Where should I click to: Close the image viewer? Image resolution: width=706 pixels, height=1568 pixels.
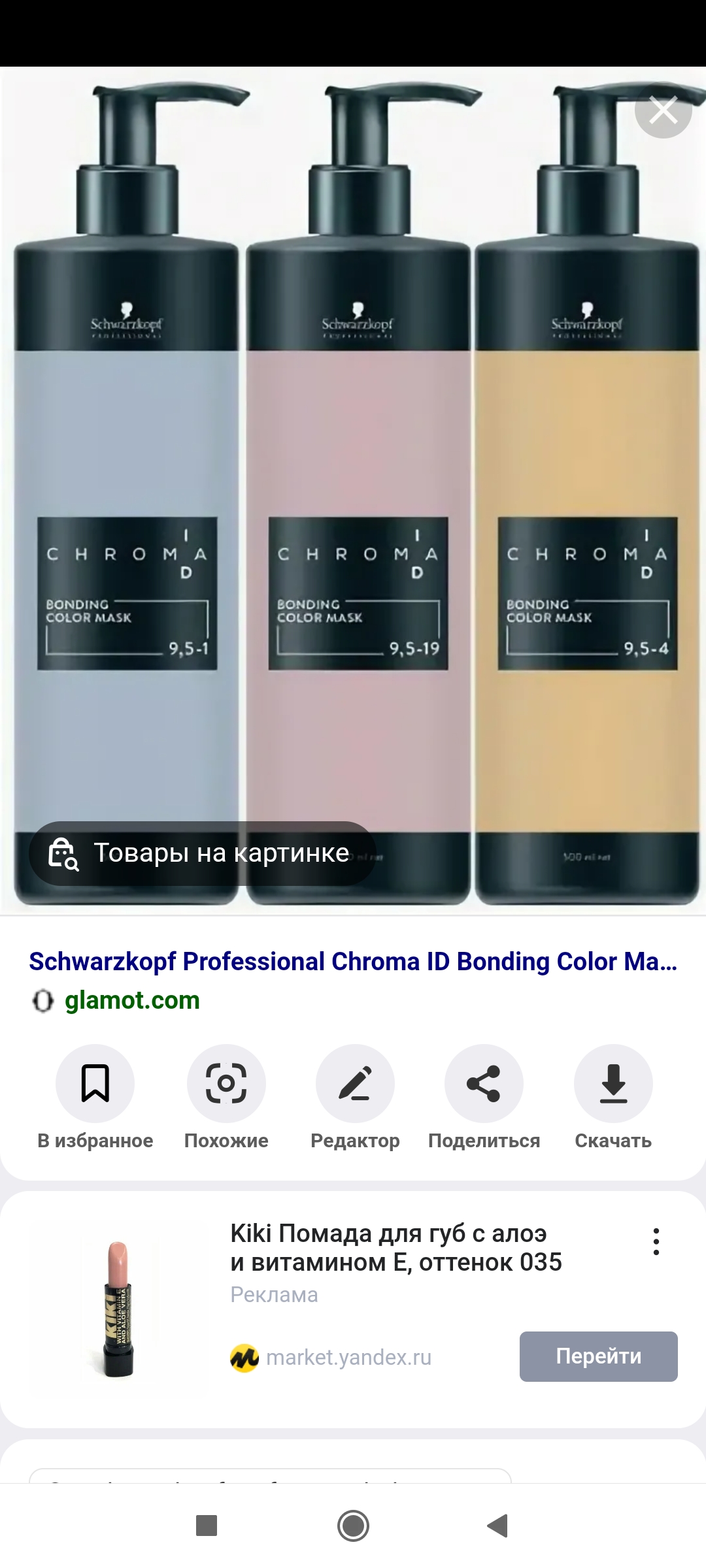point(663,111)
